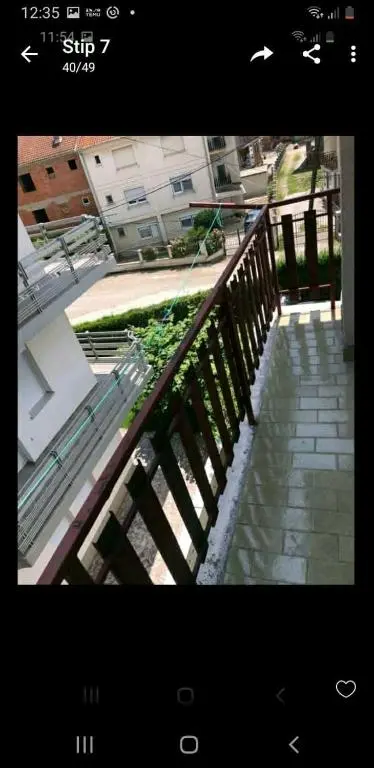374x768 pixels.
Task: Forward this photo with the curved arrow
Action: tap(262, 54)
